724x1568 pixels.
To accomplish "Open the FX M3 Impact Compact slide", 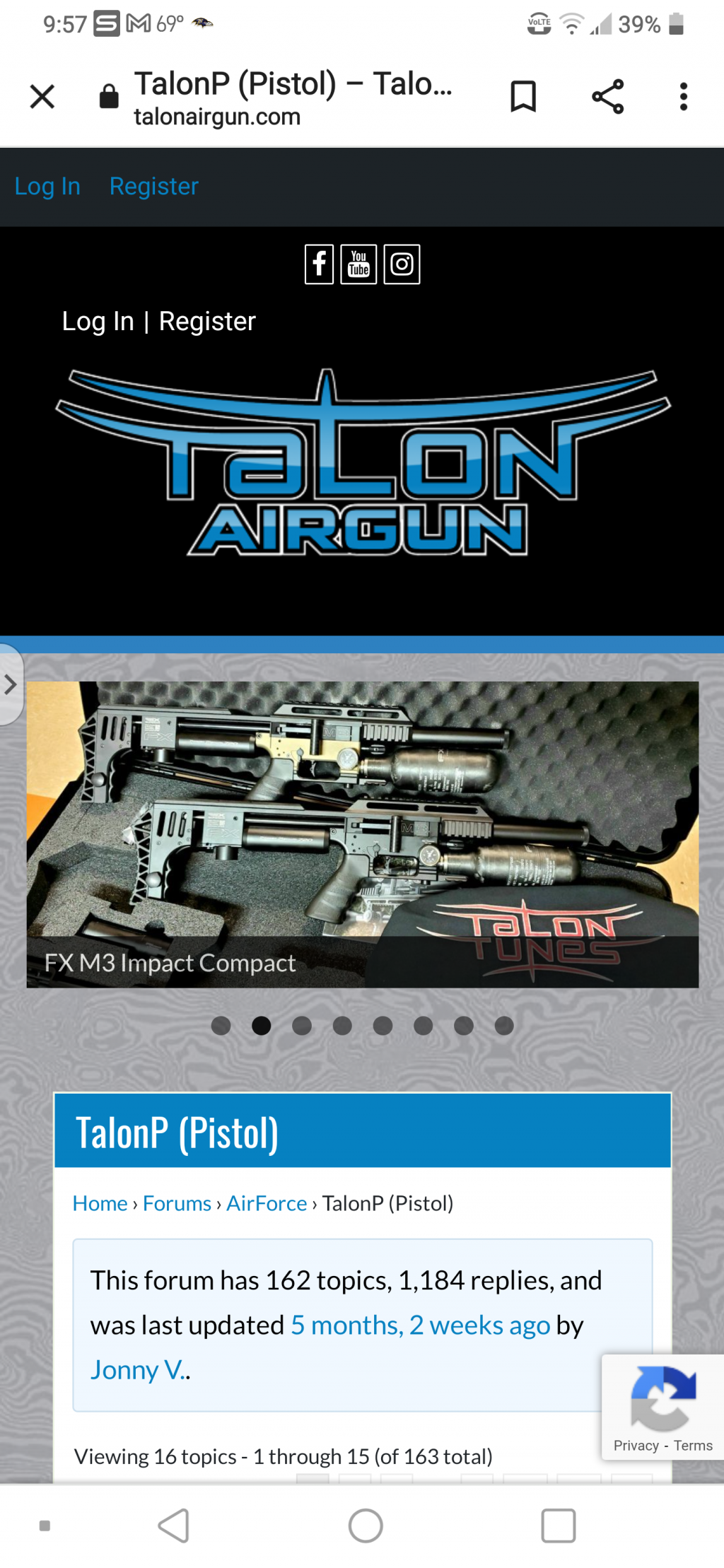I will click(x=362, y=834).
